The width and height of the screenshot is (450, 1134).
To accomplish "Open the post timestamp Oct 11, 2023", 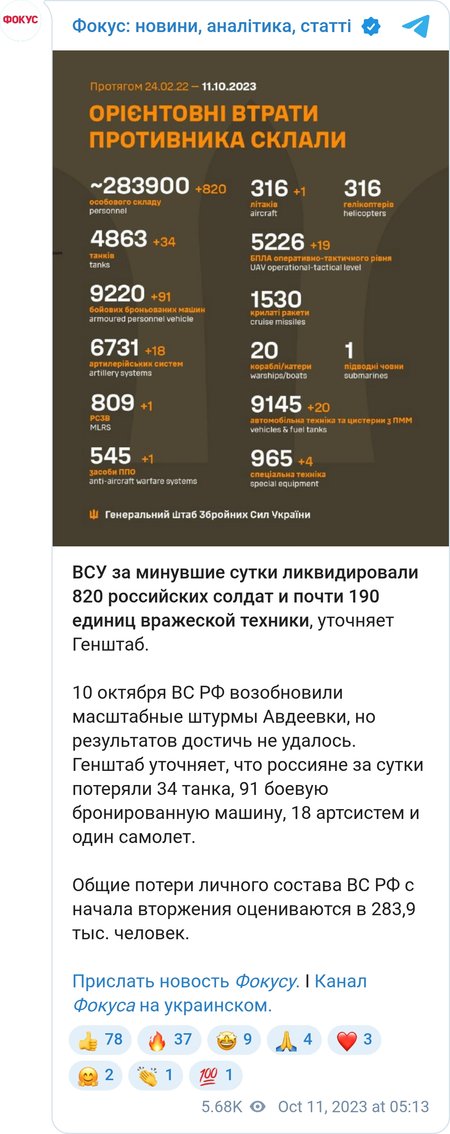I will (353, 1107).
